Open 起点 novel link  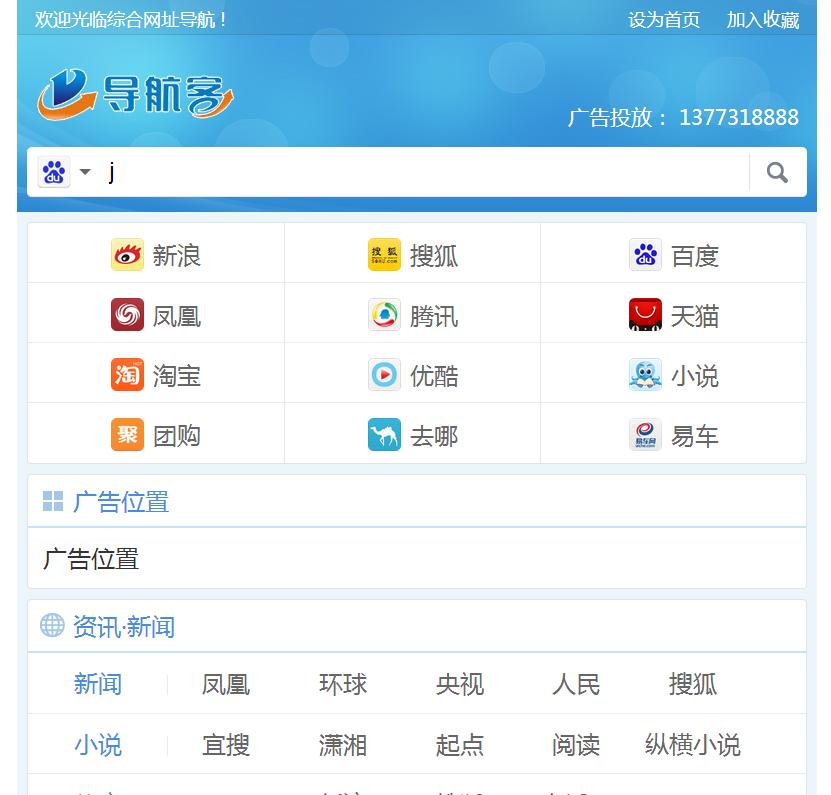click(x=460, y=745)
